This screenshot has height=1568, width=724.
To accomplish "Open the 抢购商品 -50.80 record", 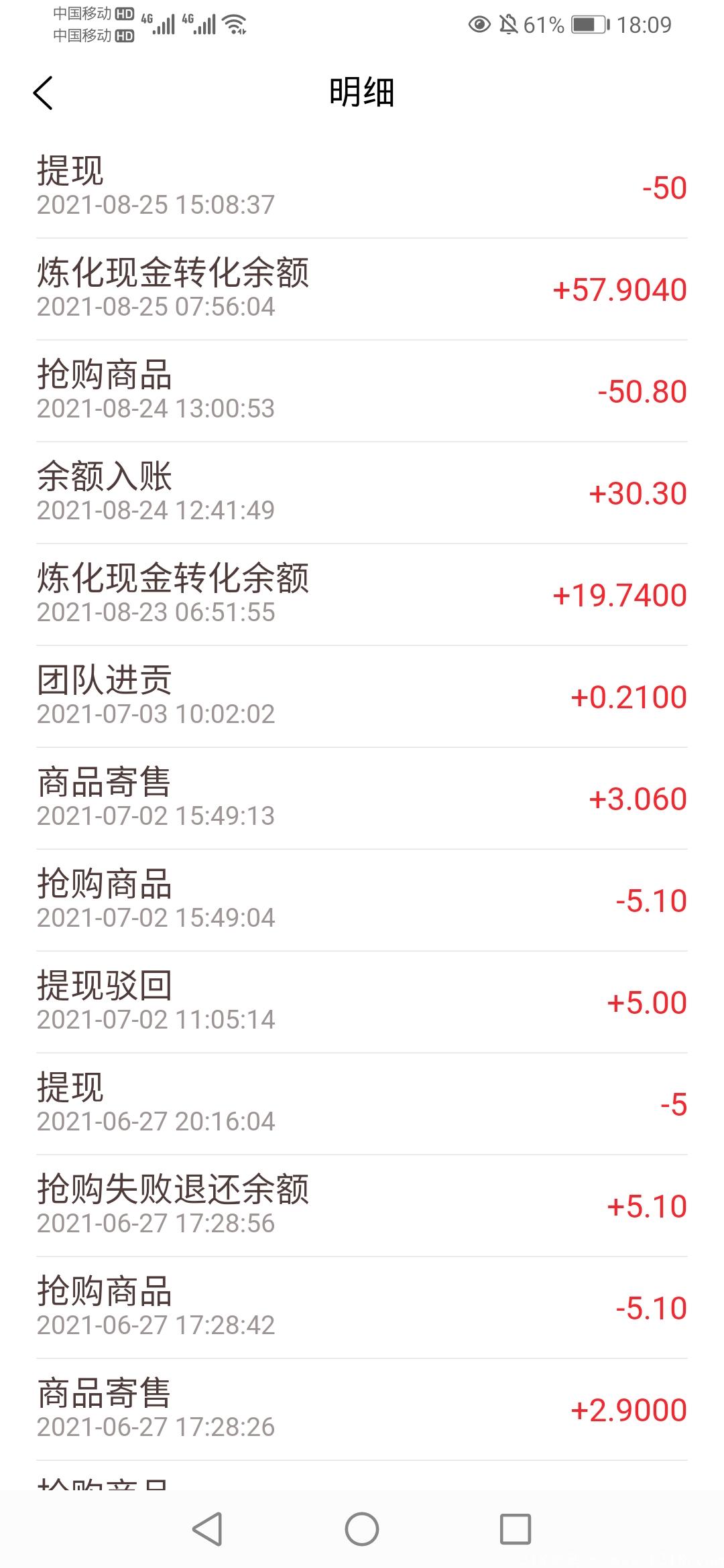I will pyautogui.click(x=362, y=391).
